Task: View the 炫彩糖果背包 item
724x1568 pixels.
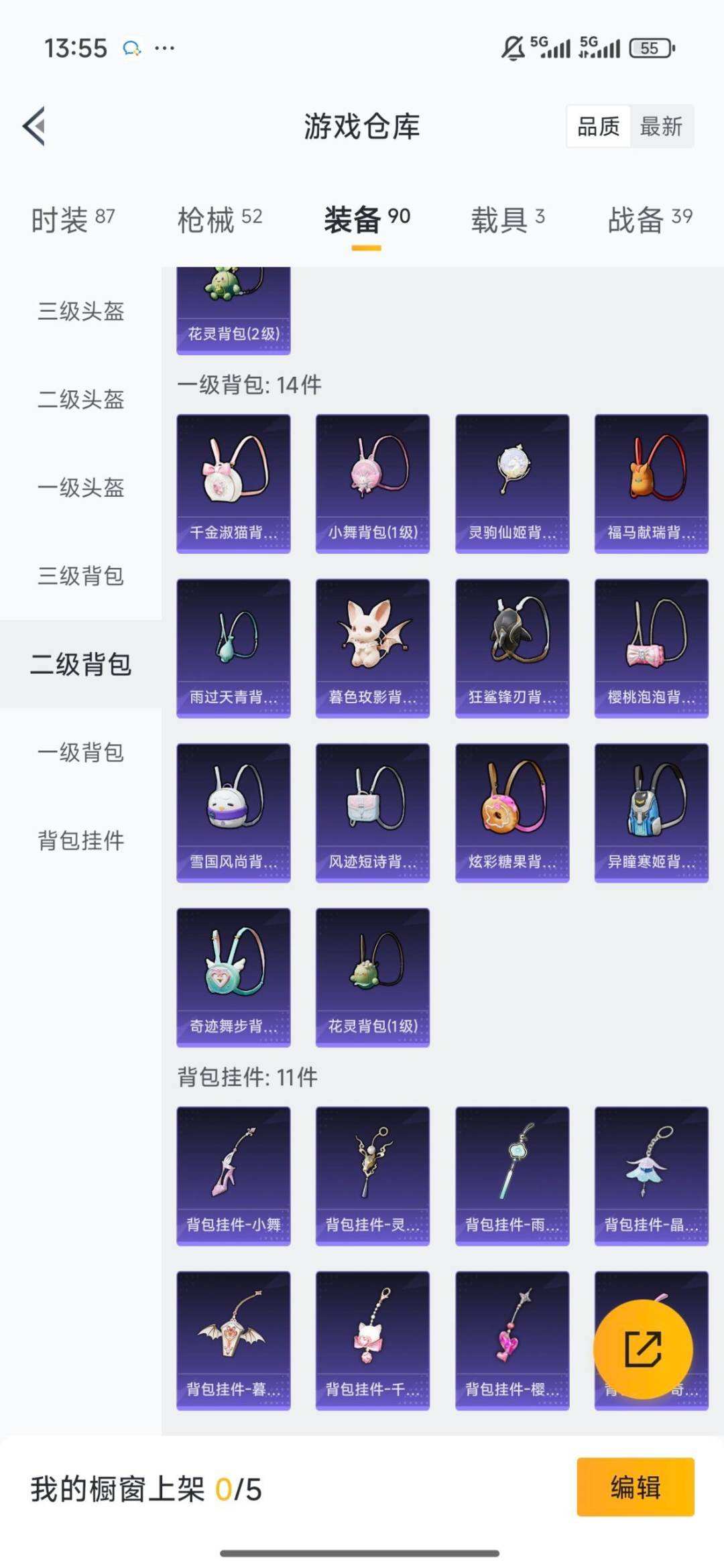Action: pyautogui.click(x=512, y=812)
